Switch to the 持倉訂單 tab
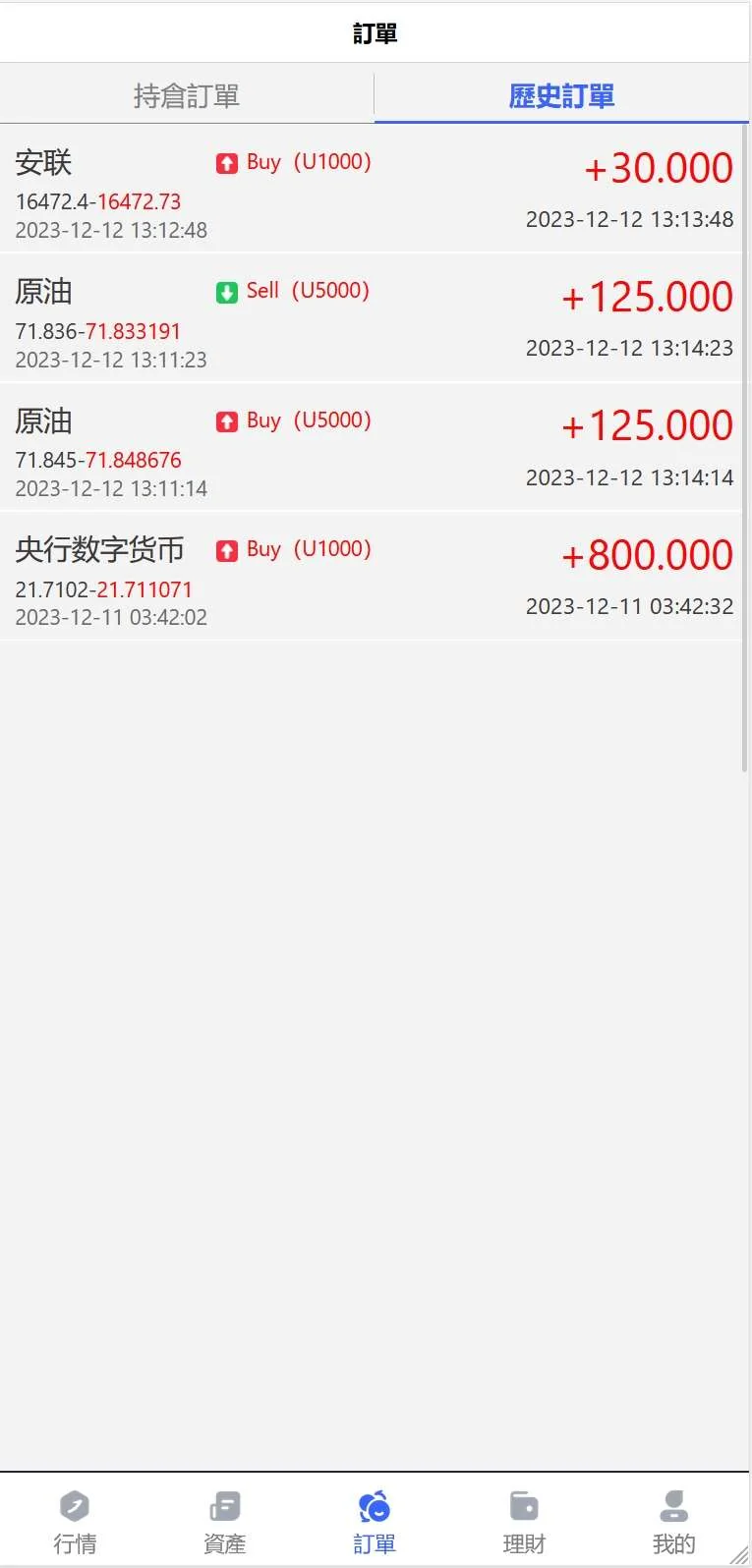752x1568 pixels. (x=187, y=96)
